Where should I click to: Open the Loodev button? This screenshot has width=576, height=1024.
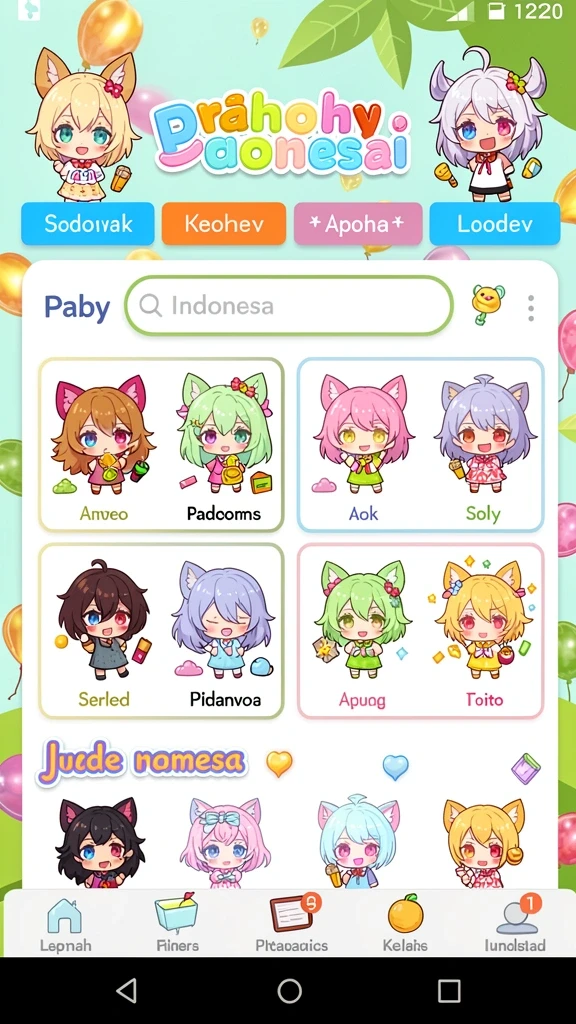point(494,224)
